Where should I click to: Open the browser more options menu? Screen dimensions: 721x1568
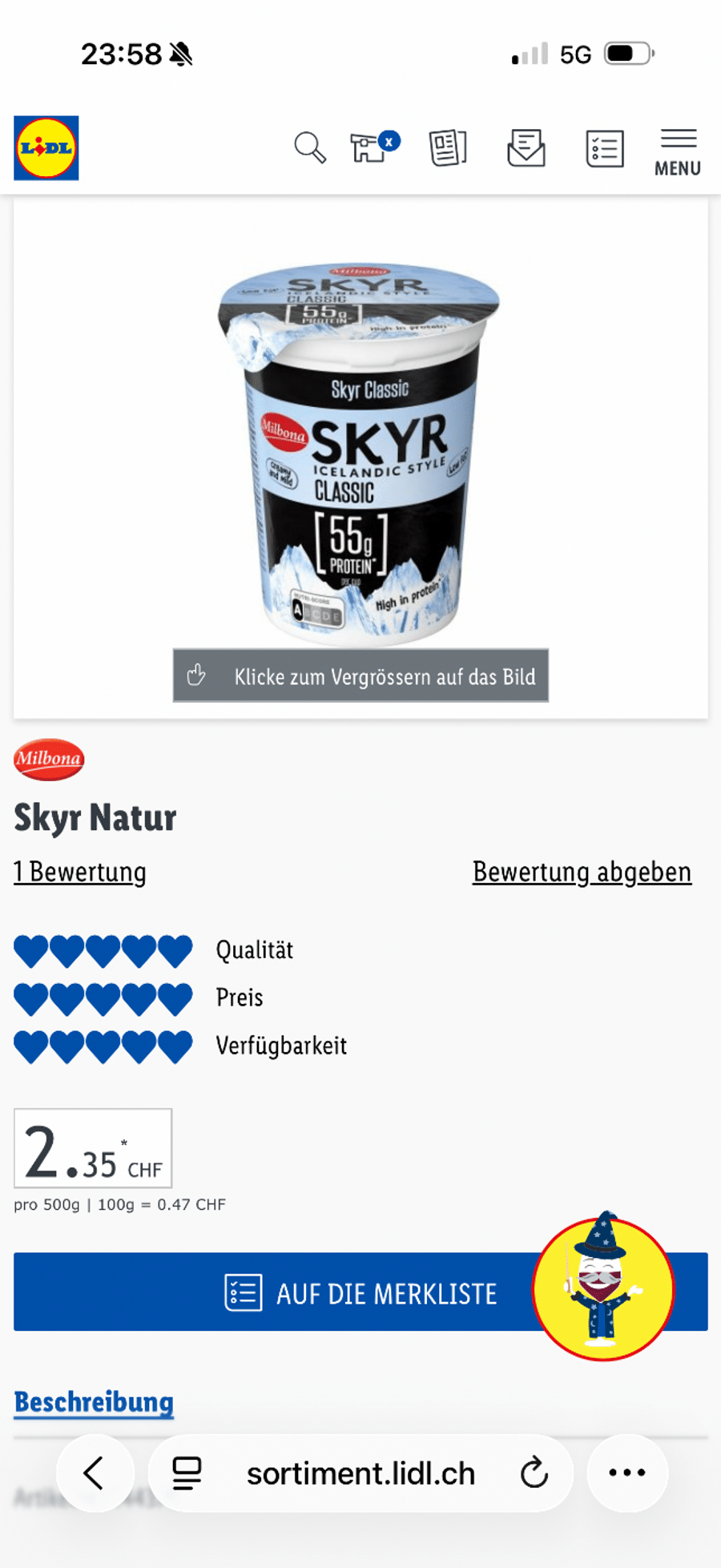click(x=627, y=1473)
